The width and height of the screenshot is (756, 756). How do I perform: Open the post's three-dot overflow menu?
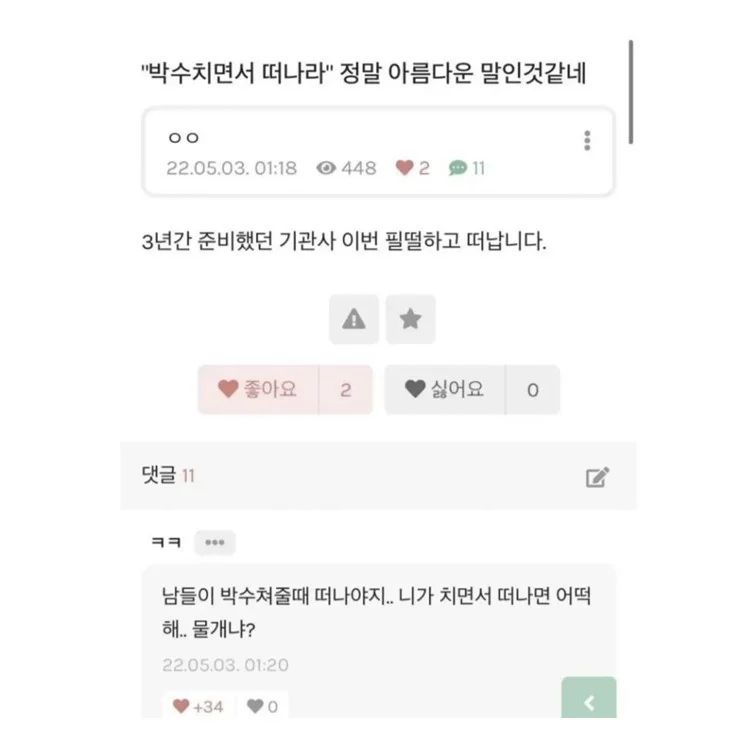point(587,141)
